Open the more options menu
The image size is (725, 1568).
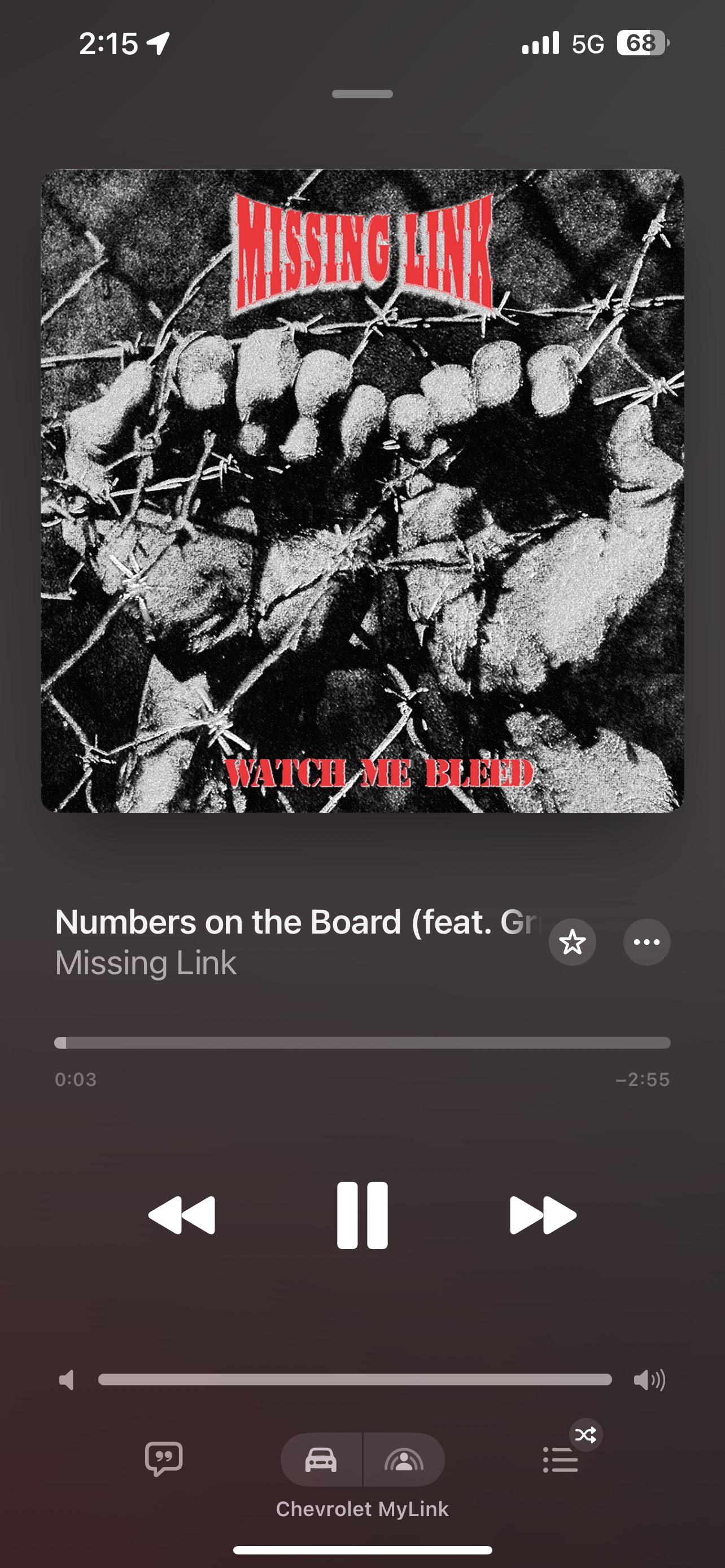click(x=647, y=942)
